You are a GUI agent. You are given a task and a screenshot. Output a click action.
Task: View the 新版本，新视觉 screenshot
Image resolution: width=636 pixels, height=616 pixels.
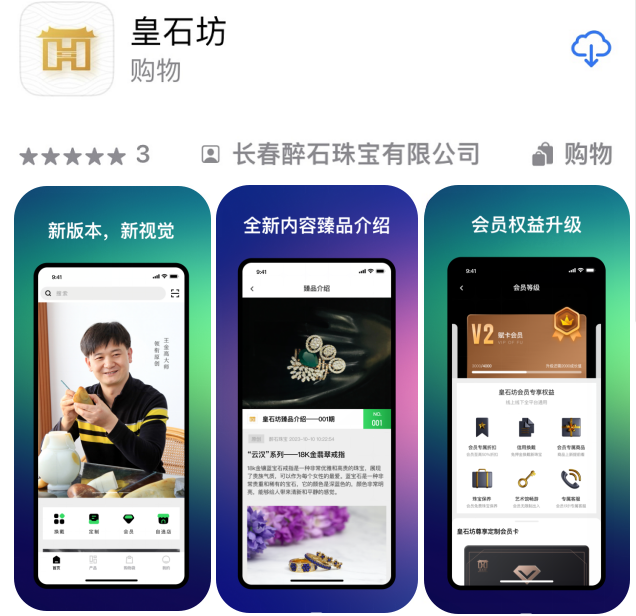tap(111, 400)
